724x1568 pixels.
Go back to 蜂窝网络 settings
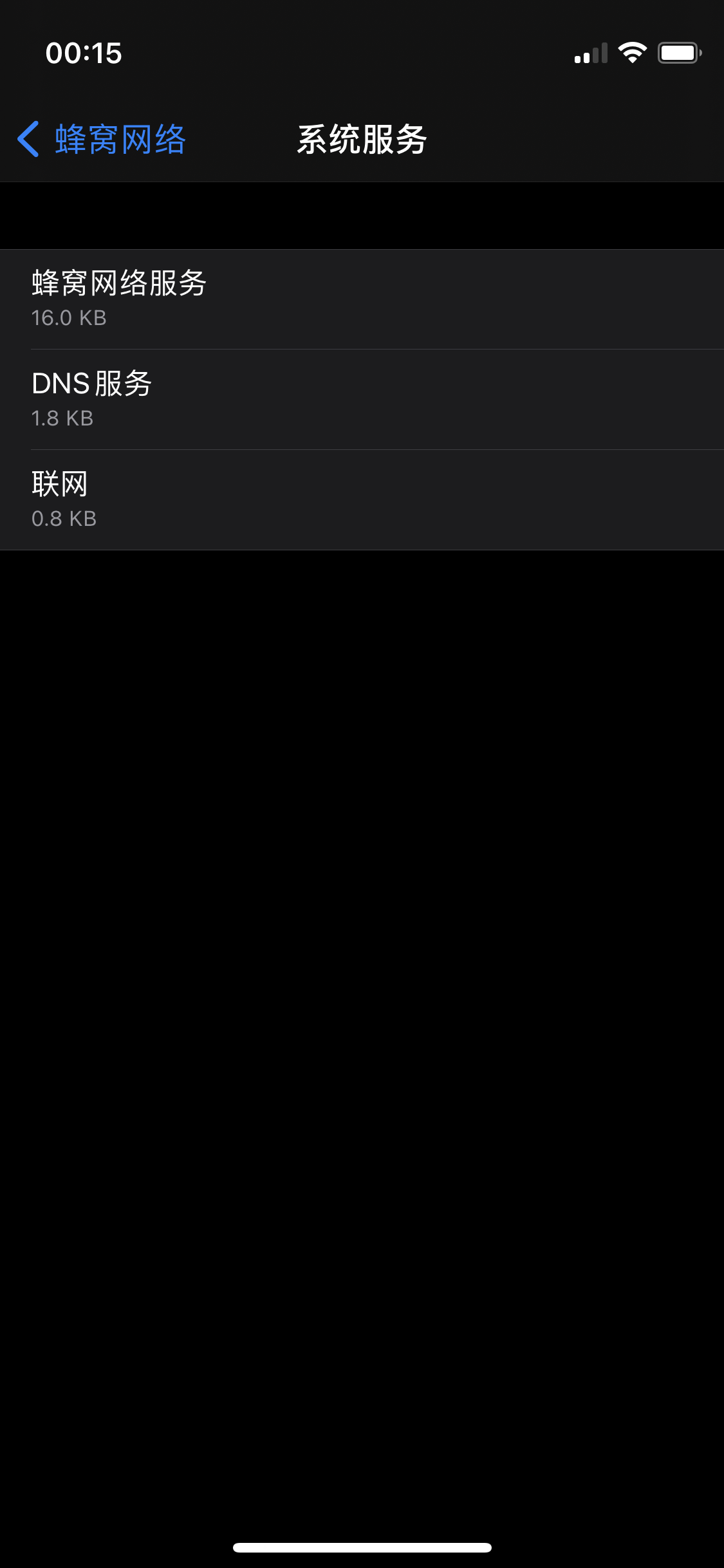click(102, 139)
